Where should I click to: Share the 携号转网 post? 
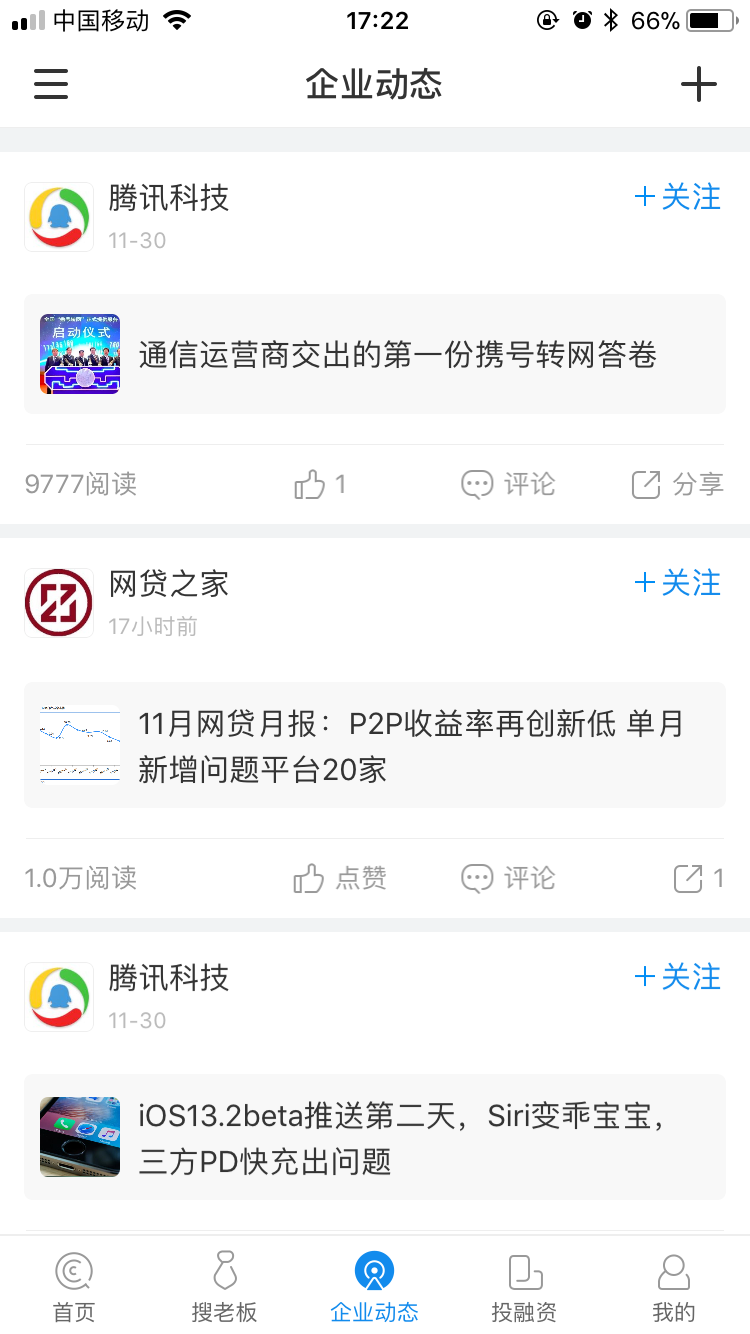(677, 485)
